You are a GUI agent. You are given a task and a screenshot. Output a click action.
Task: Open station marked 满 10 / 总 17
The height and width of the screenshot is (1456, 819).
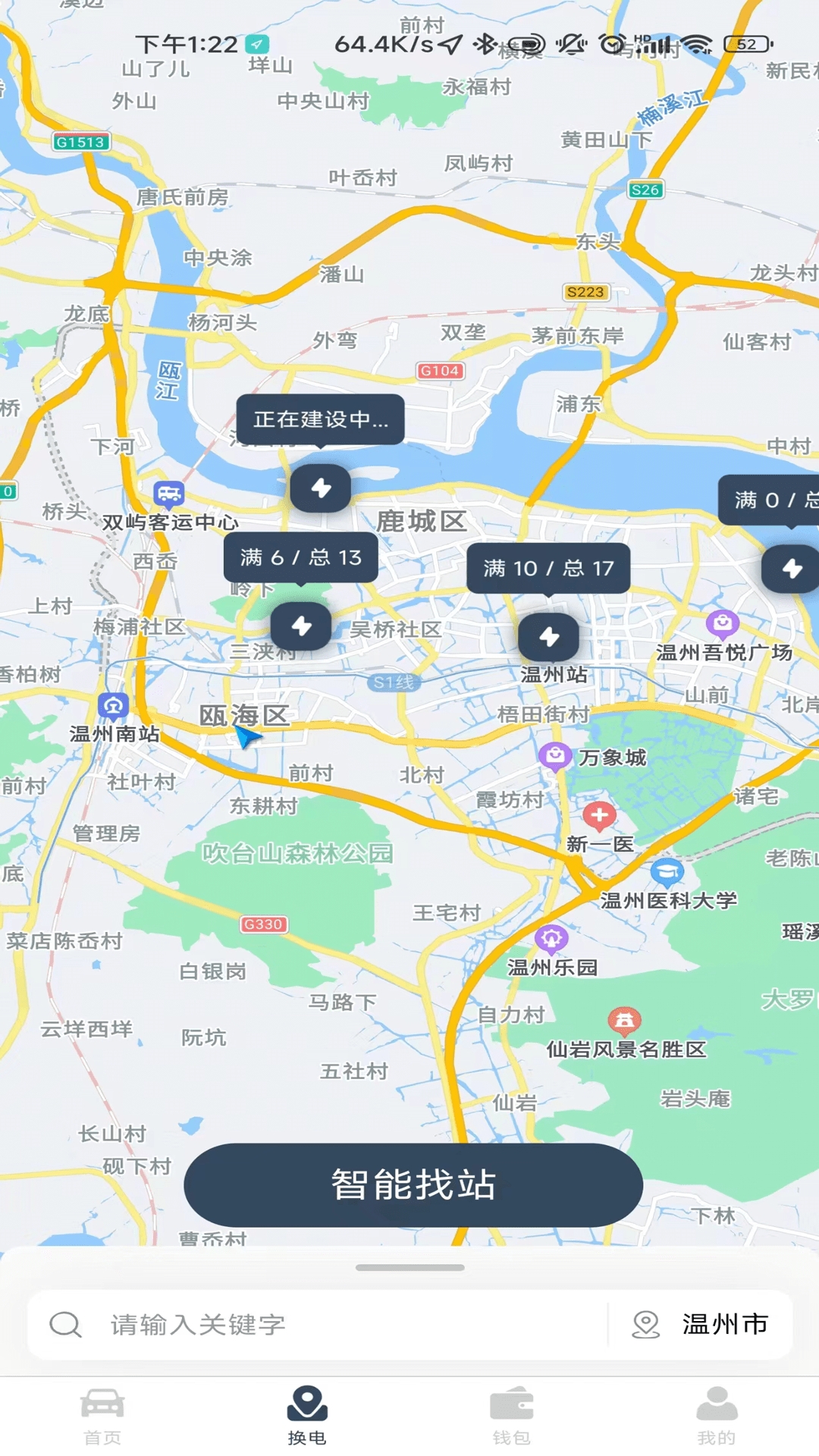(548, 637)
